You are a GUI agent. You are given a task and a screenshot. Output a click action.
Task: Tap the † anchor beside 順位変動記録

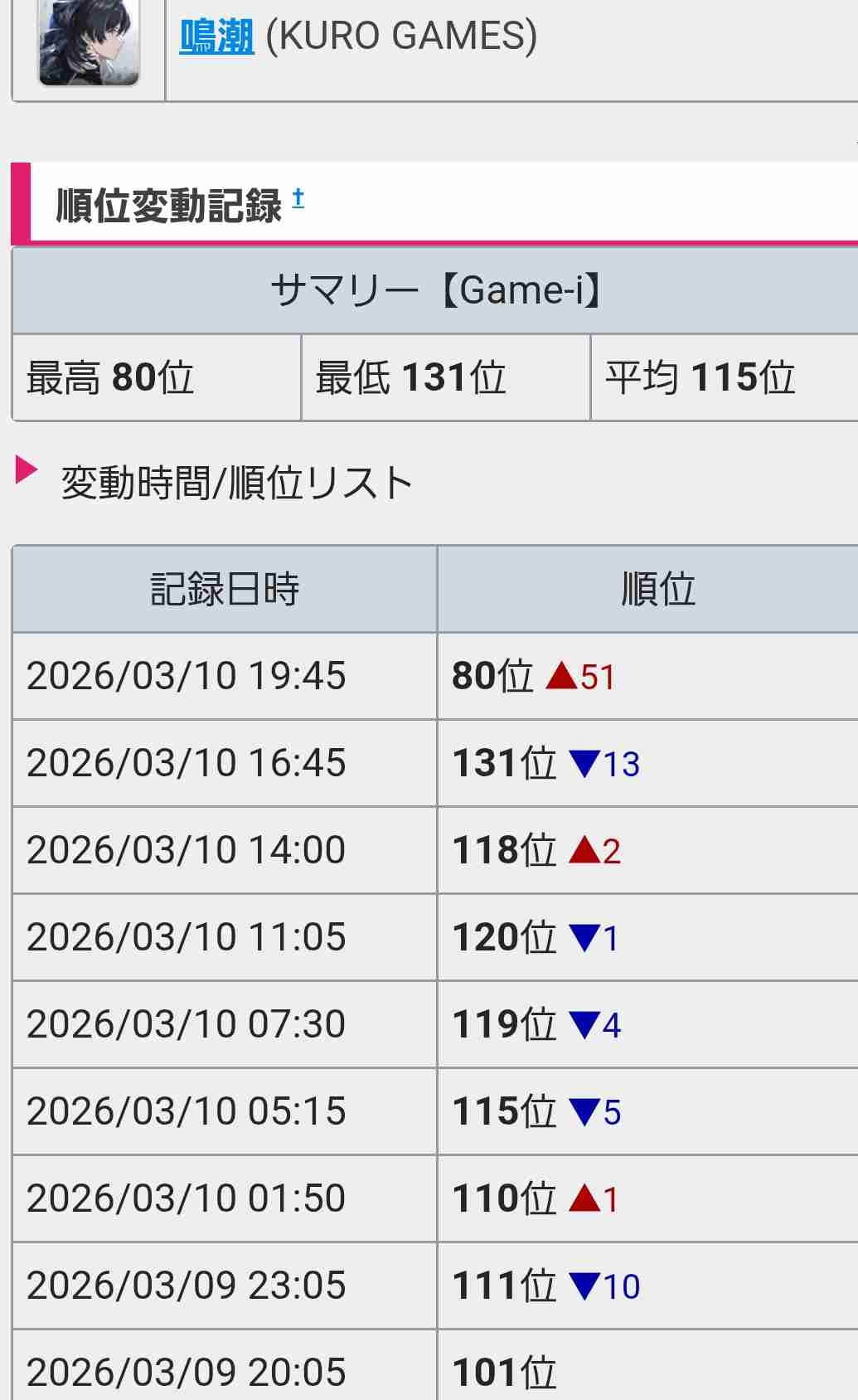coord(298,198)
